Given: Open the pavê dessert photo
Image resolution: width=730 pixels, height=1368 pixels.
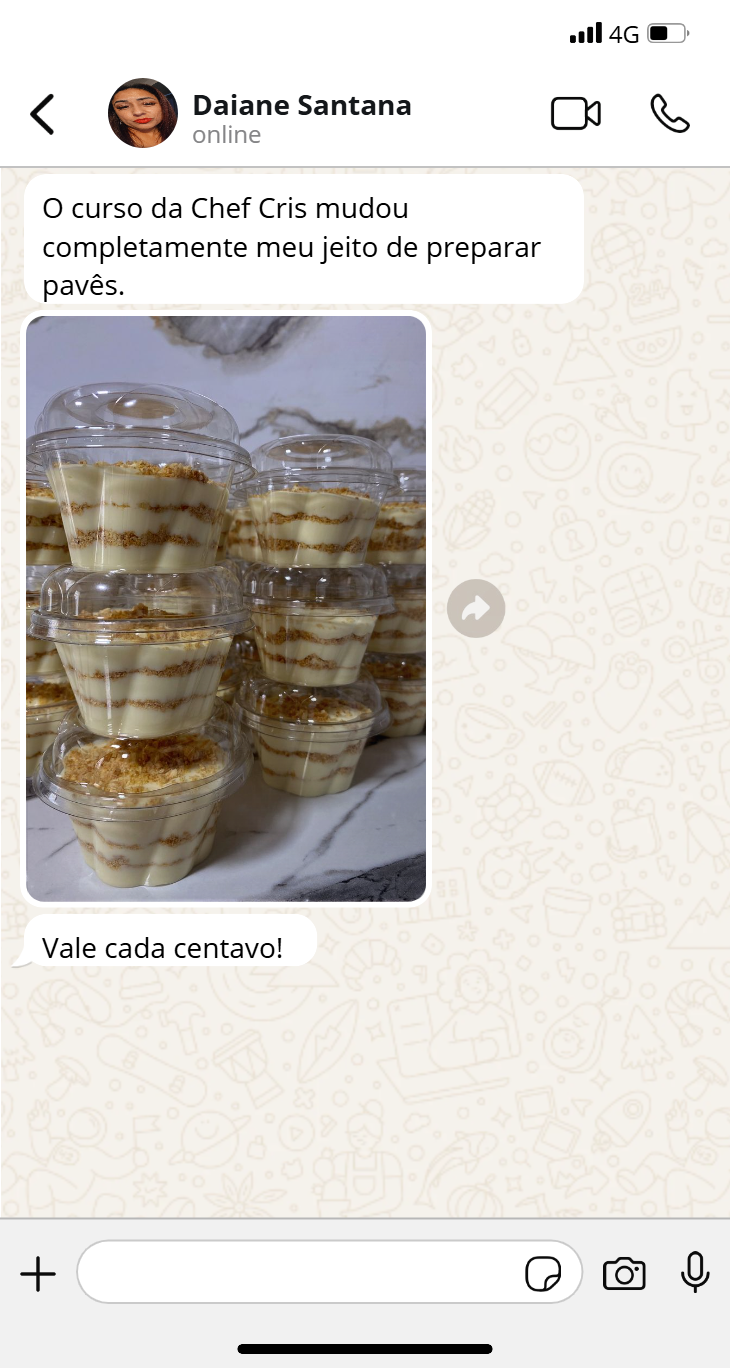Looking at the screenshot, I should click(226, 608).
